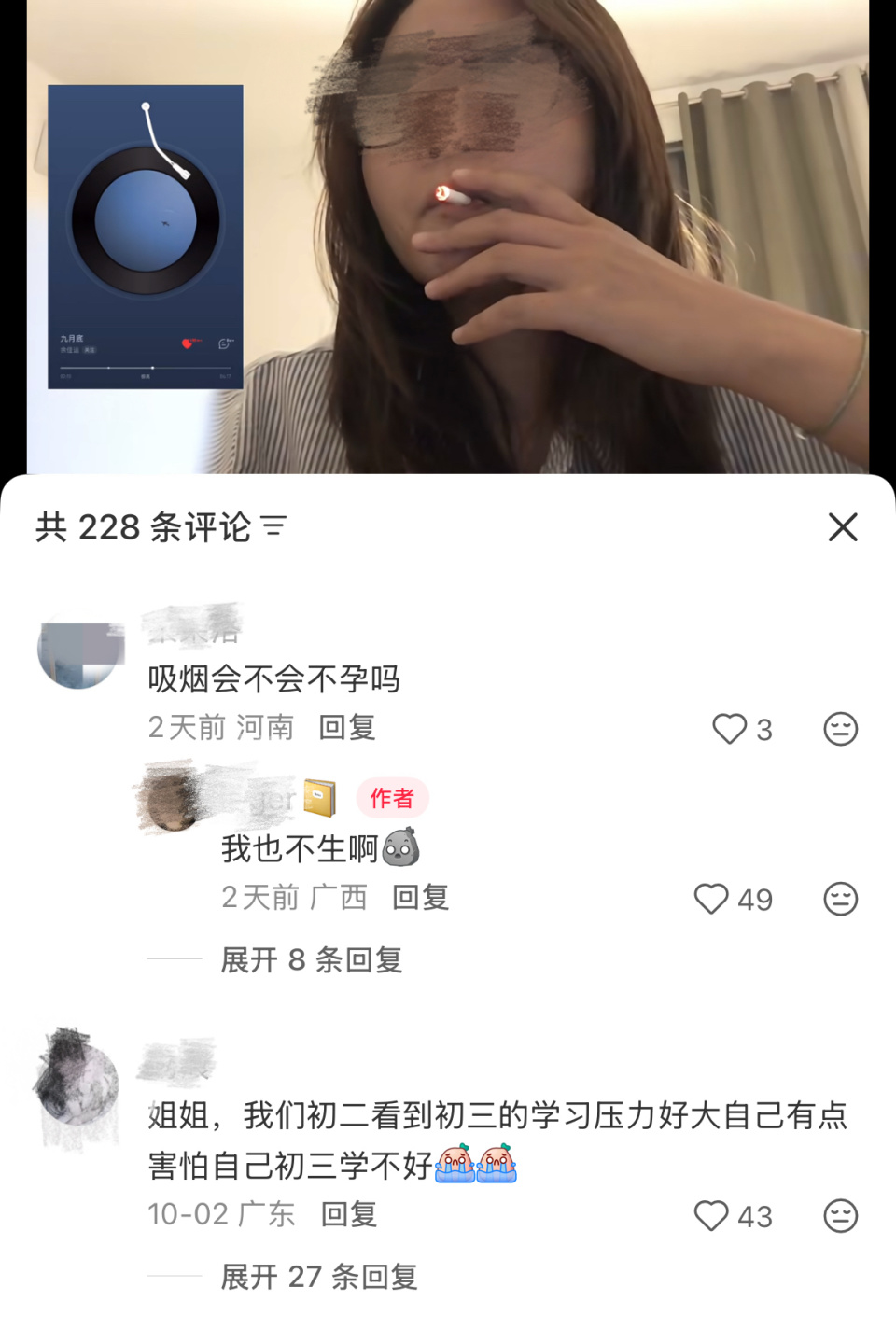This screenshot has width=896, height=1329.
Task: Click the emoji icon next to the author's reply
Action: click(x=843, y=899)
